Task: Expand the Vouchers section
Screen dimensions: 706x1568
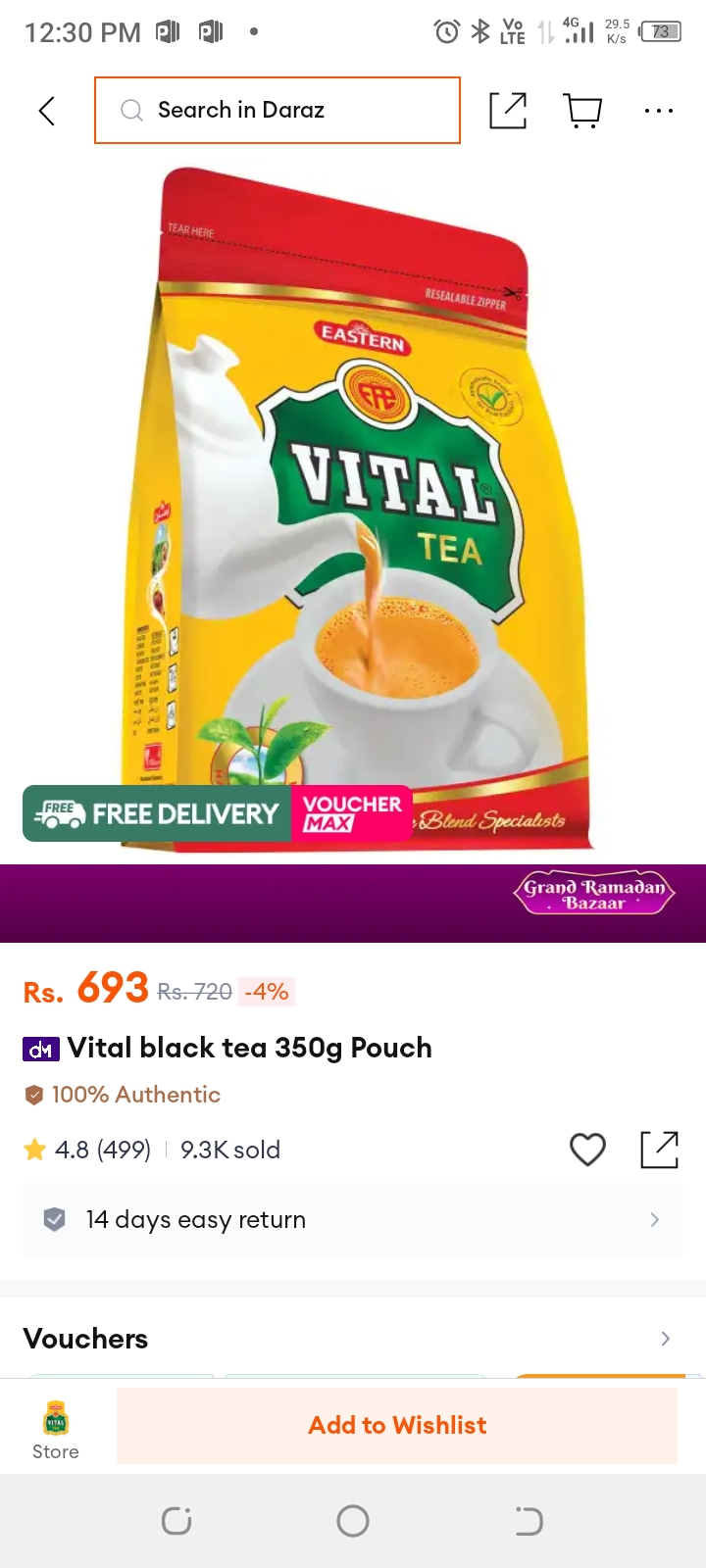Action: click(353, 1339)
